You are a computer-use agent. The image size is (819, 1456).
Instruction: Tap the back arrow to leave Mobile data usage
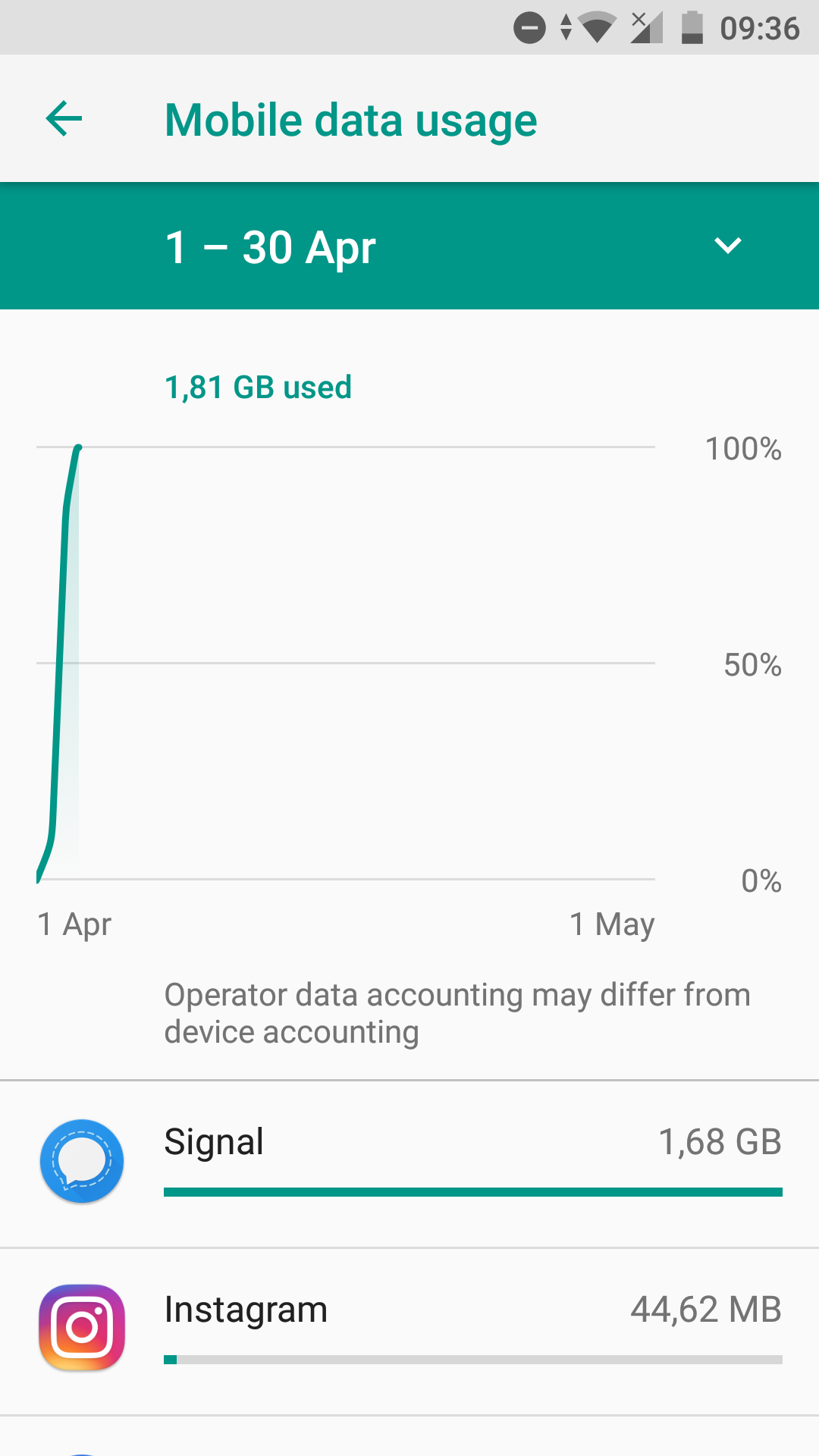(x=64, y=119)
